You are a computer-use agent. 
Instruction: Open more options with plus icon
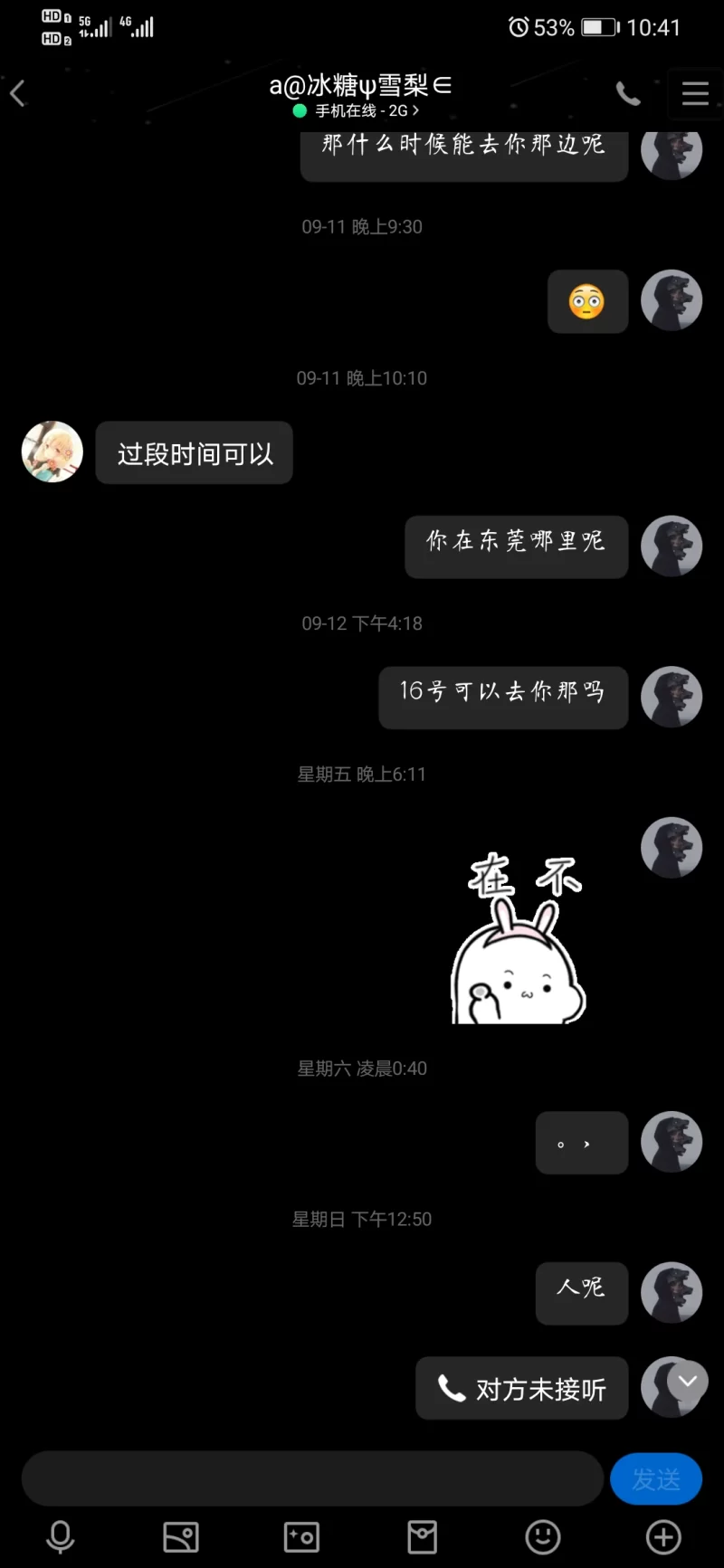(x=663, y=1536)
